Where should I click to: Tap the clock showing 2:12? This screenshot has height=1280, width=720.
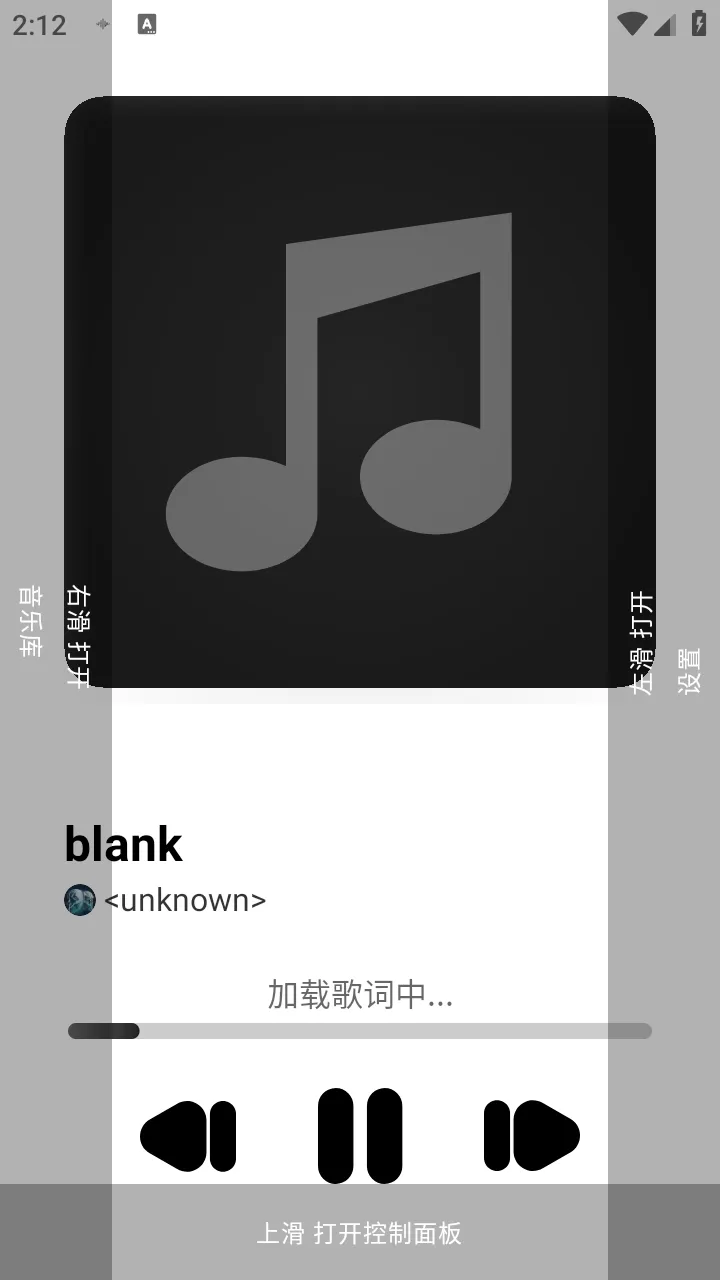pos(40,24)
